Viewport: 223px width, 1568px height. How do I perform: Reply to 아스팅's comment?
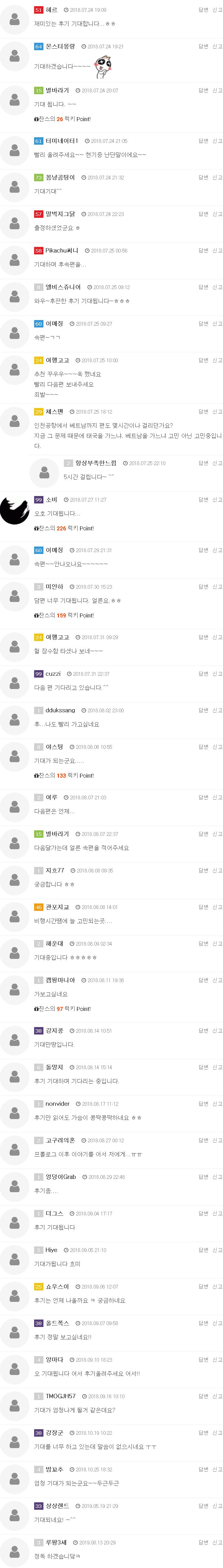(203, 746)
